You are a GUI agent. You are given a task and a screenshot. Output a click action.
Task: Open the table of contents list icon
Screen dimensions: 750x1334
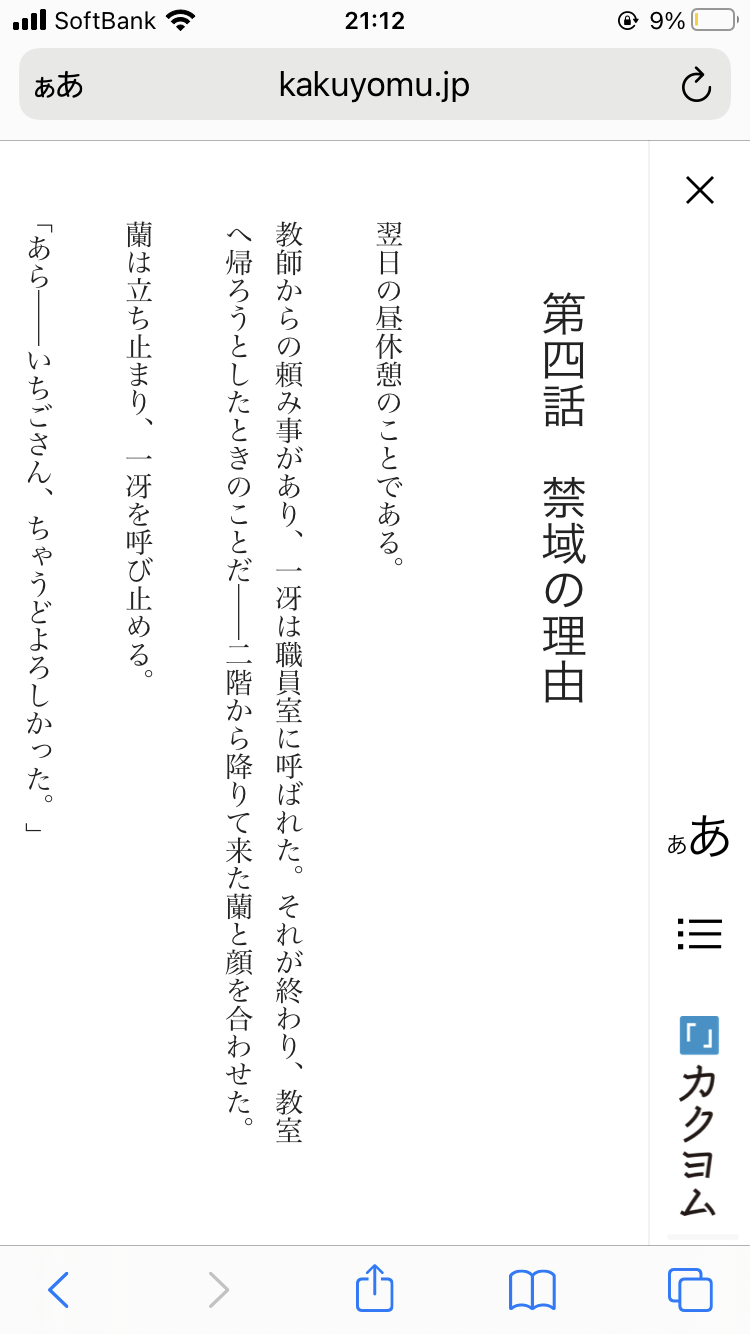[x=699, y=934]
